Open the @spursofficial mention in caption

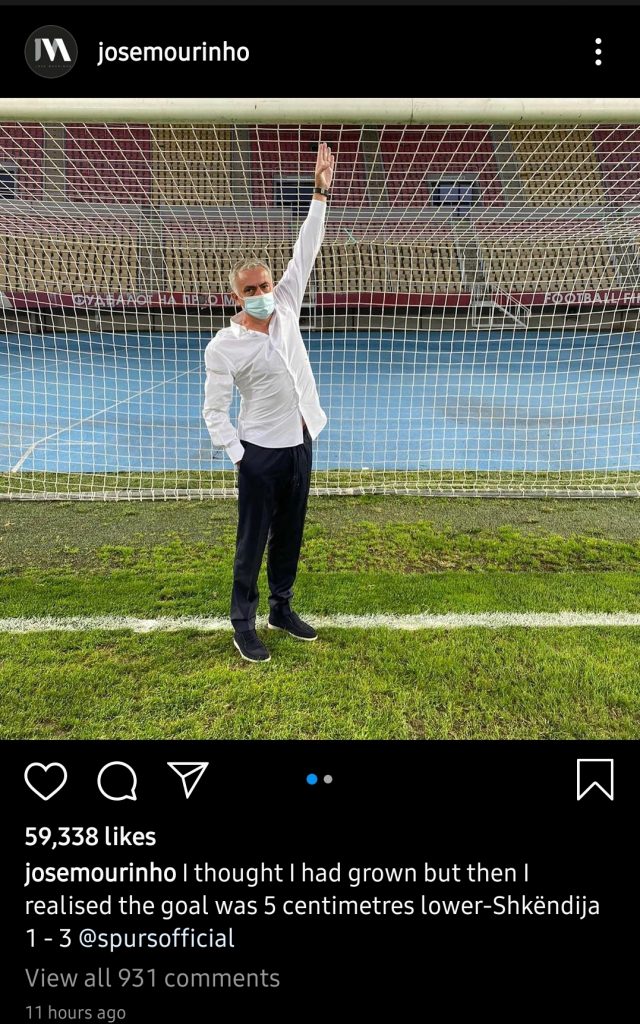coord(156,938)
